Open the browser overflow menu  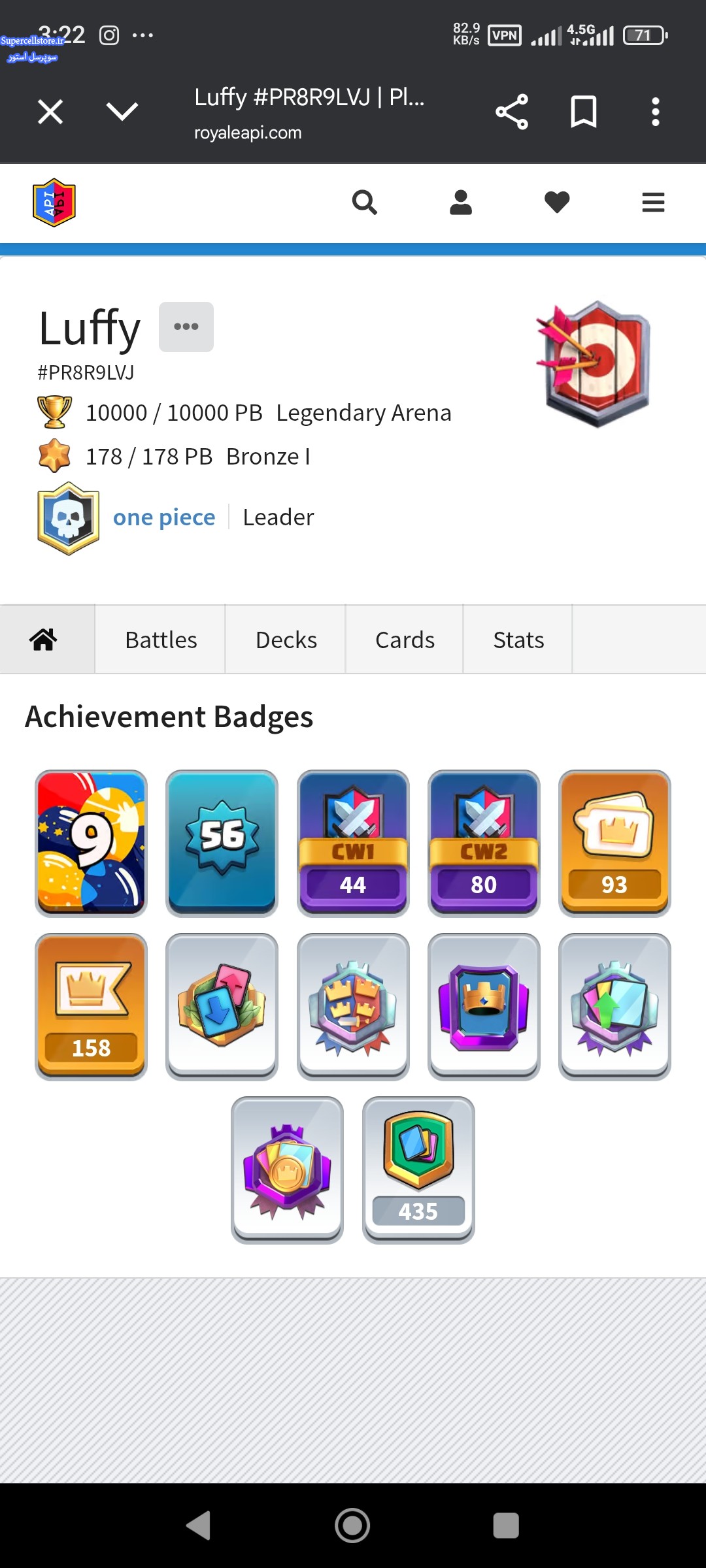click(x=655, y=112)
